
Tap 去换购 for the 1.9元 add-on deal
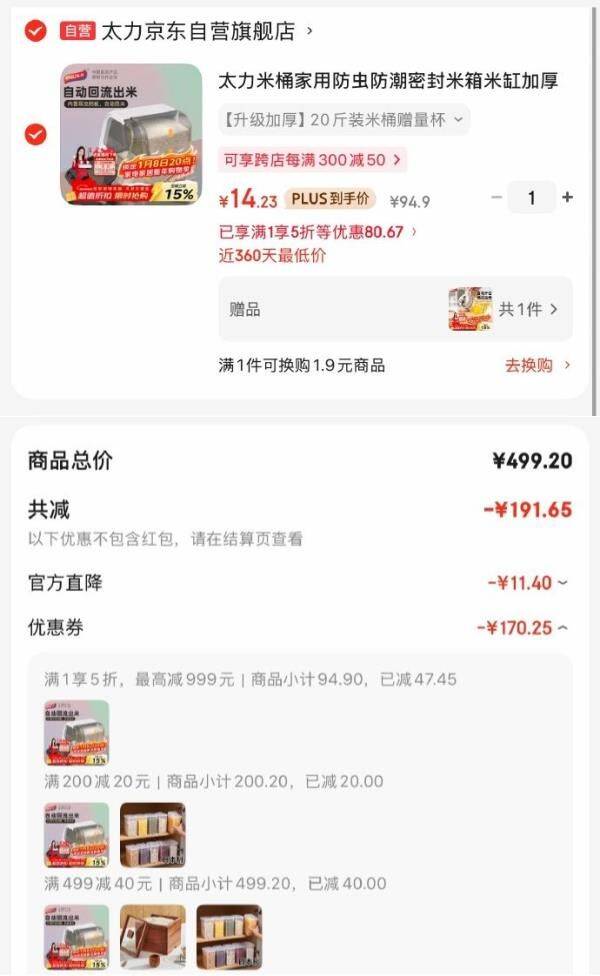coord(537,365)
